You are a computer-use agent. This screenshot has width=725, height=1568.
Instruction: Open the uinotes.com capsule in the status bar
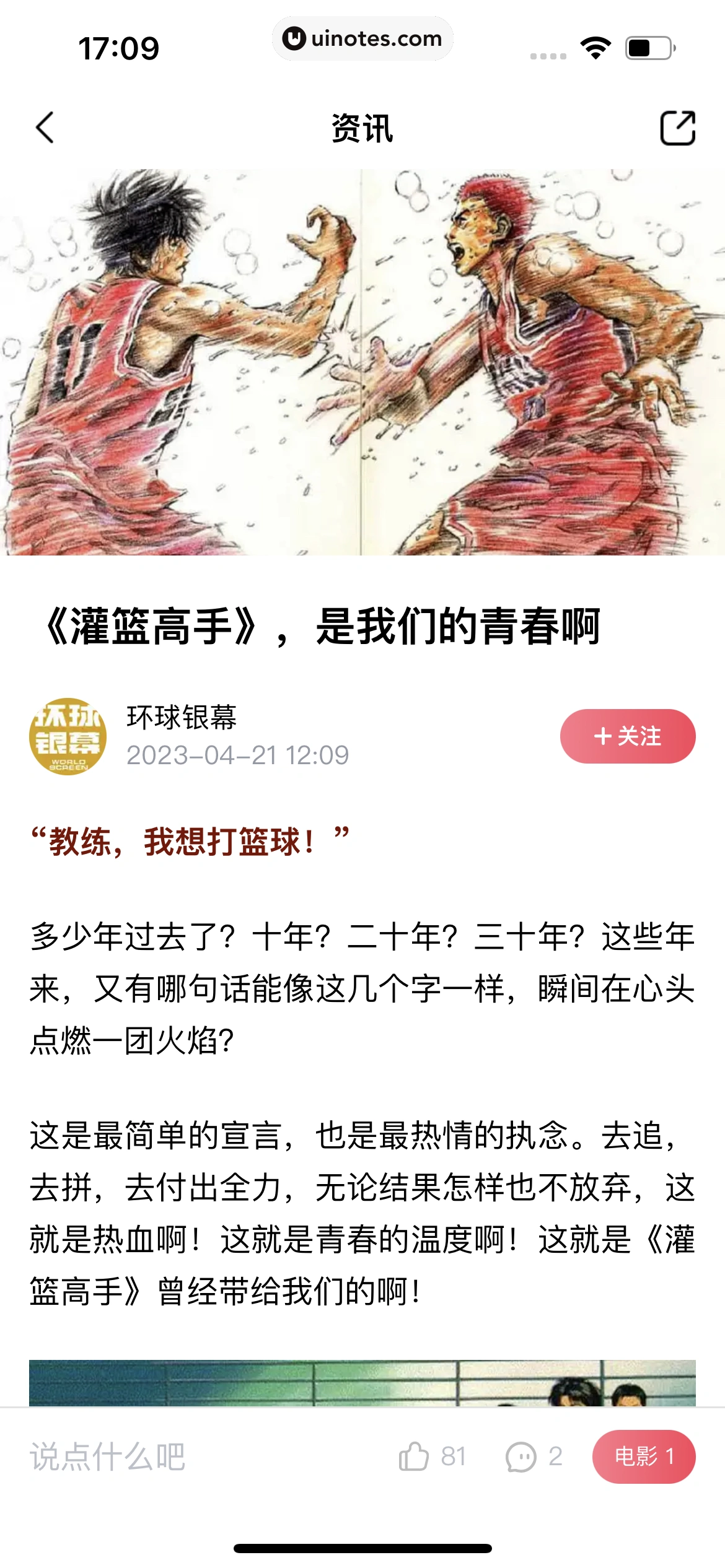pyautogui.click(x=362, y=39)
